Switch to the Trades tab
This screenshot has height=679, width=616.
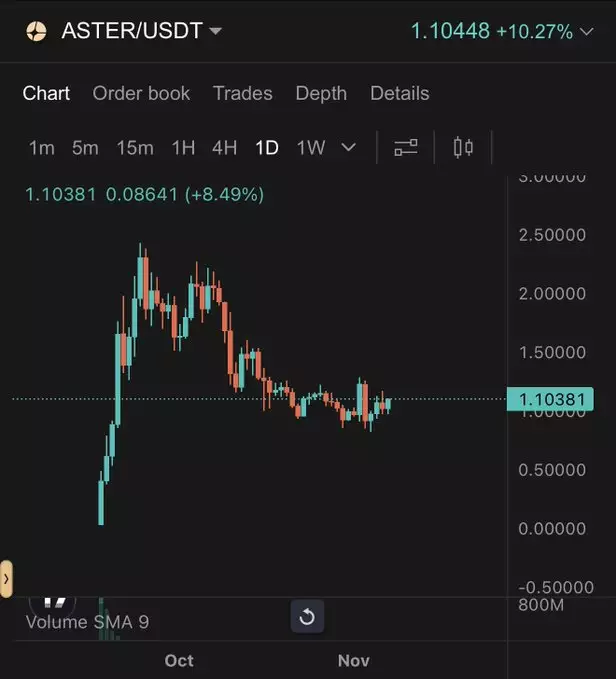pos(242,93)
